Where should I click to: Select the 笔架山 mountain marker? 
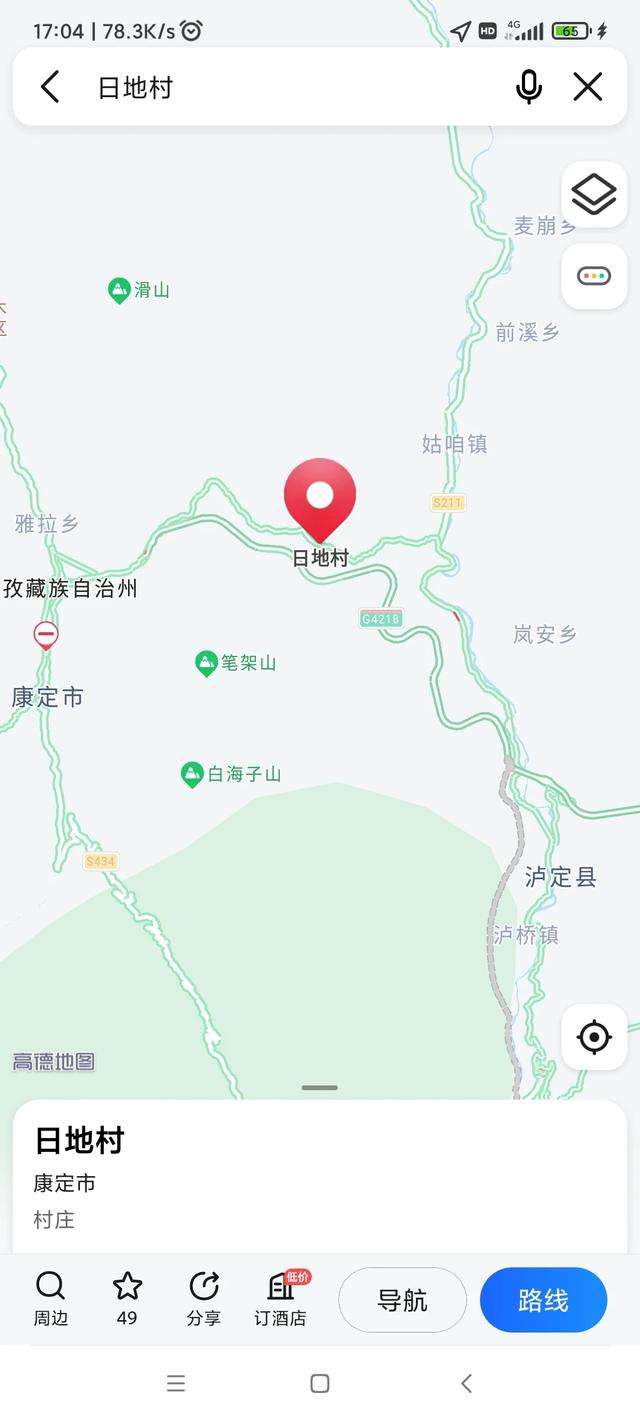click(x=206, y=663)
